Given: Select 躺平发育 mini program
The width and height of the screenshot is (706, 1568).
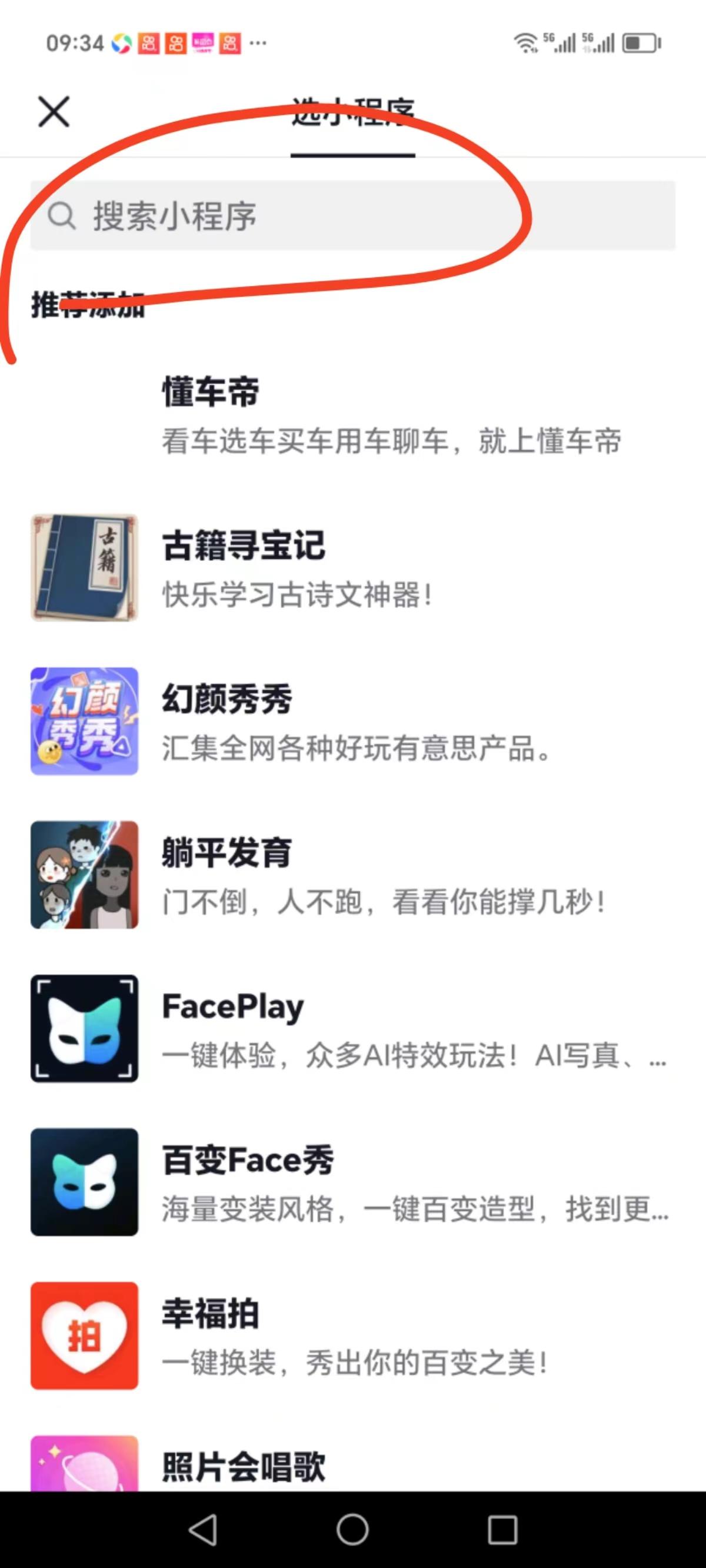Looking at the screenshot, I should tap(353, 875).
